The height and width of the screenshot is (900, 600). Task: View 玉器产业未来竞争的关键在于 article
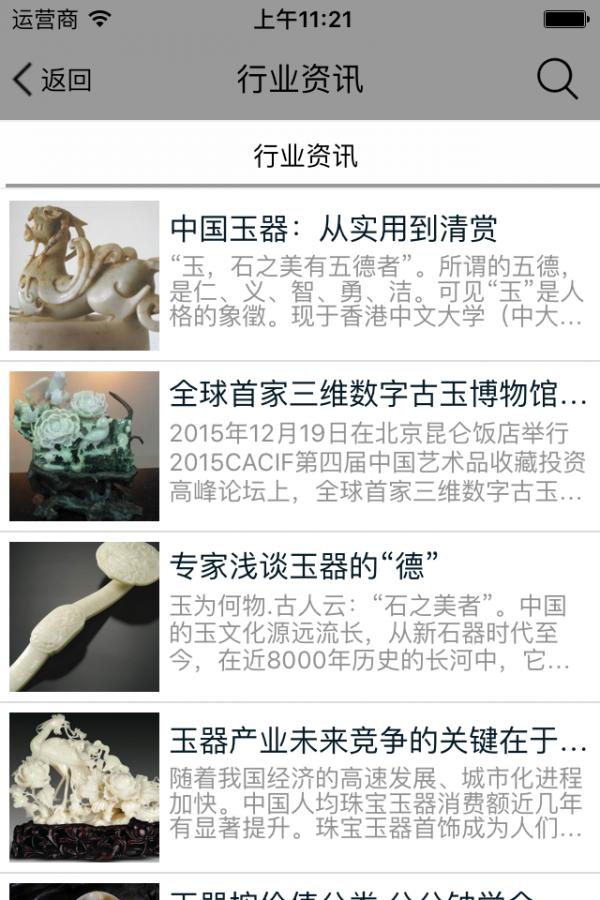(x=378, y=742)
